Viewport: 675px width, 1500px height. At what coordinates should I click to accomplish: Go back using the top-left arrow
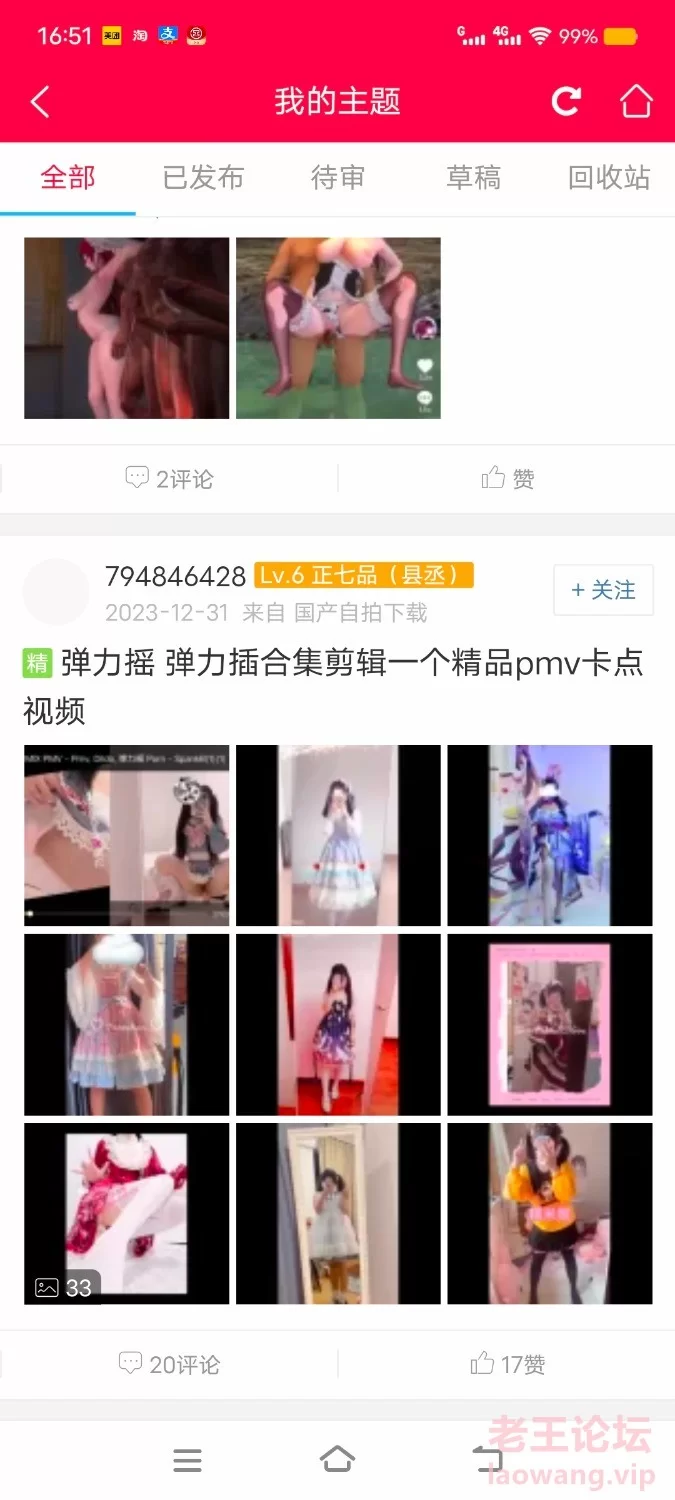pyautogui.click(x=40, y=102)
